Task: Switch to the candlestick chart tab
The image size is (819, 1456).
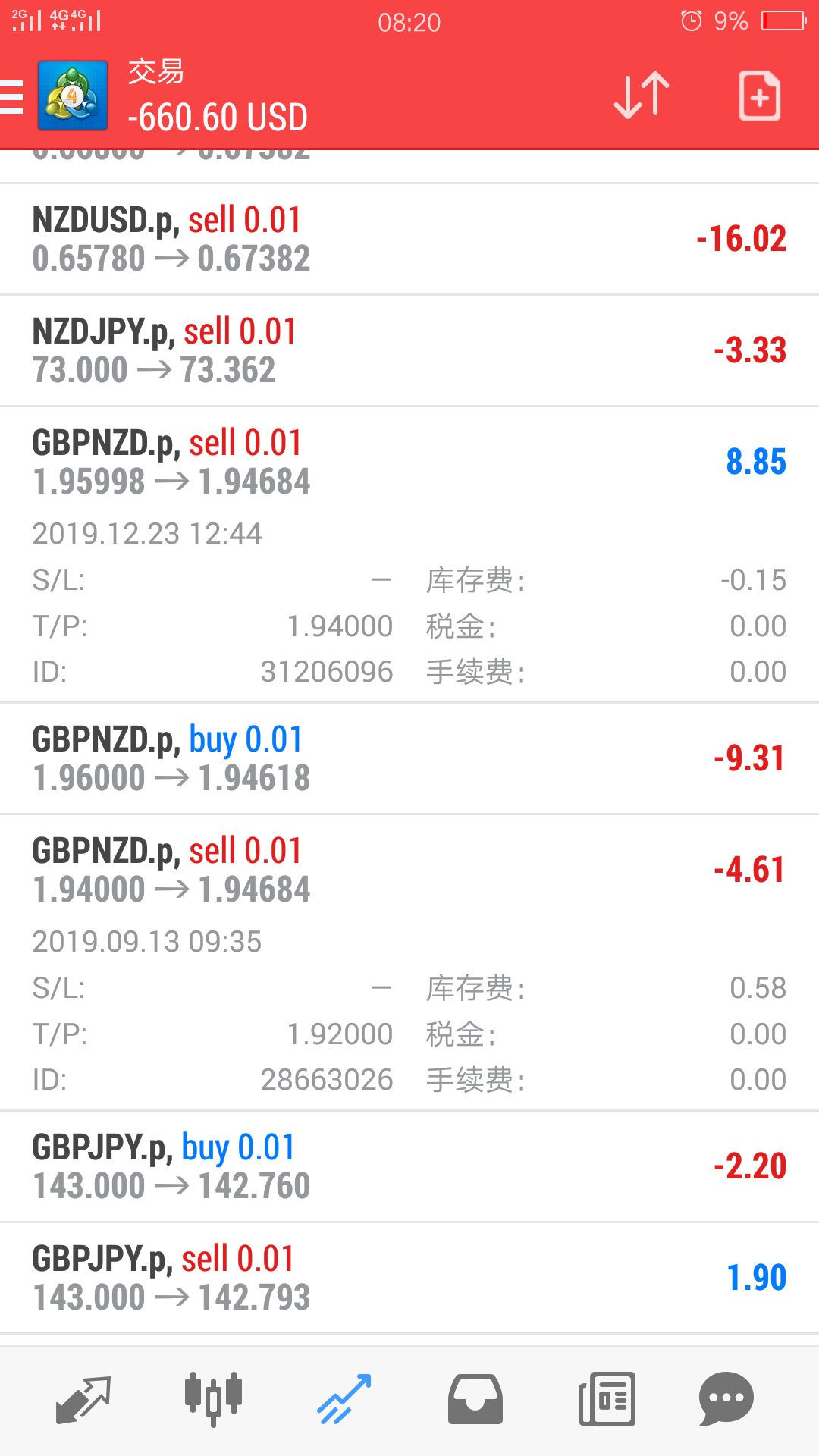Action: [x=213, y=1399]
